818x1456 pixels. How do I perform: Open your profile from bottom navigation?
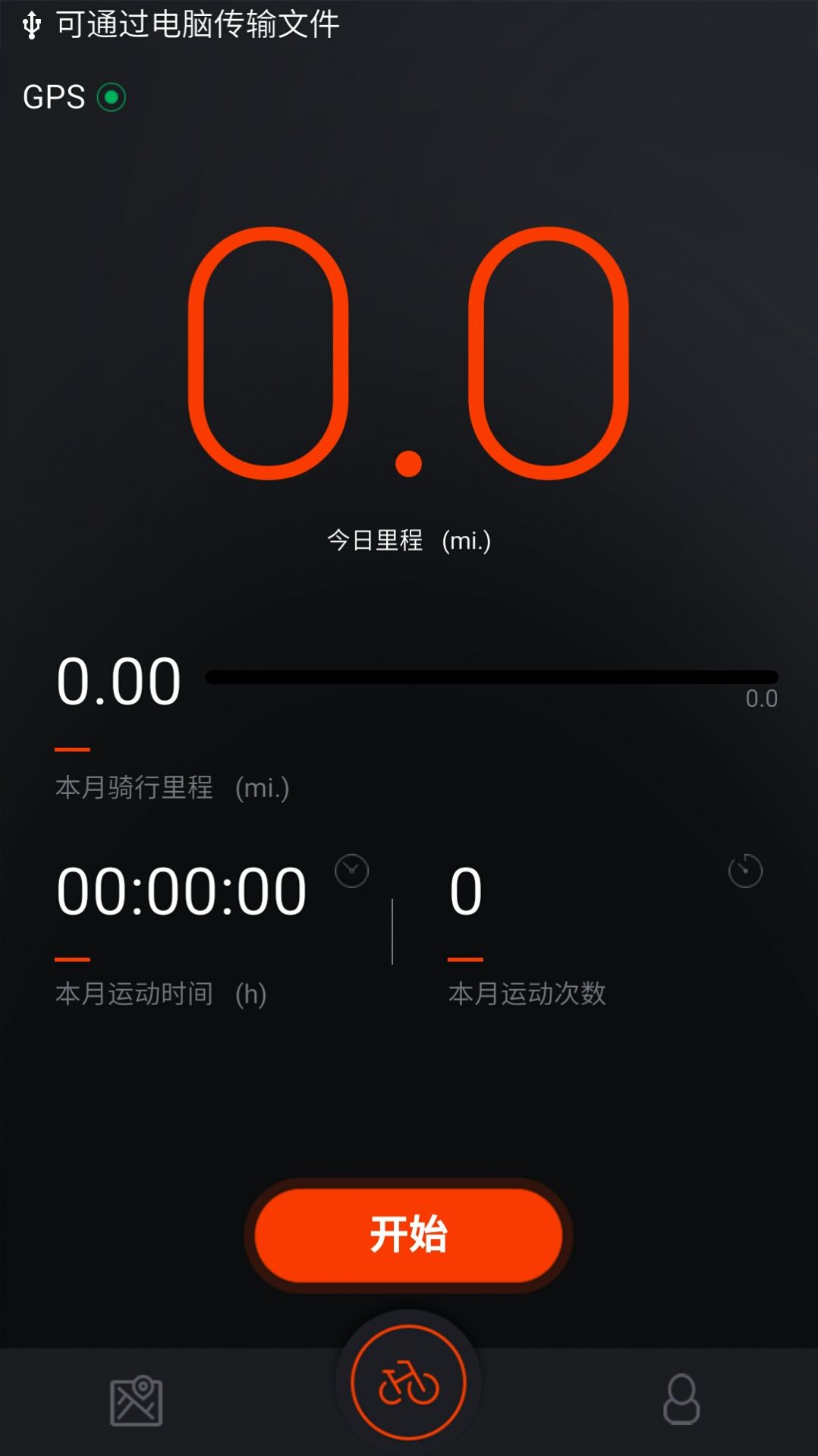(x=679, y=1399)
